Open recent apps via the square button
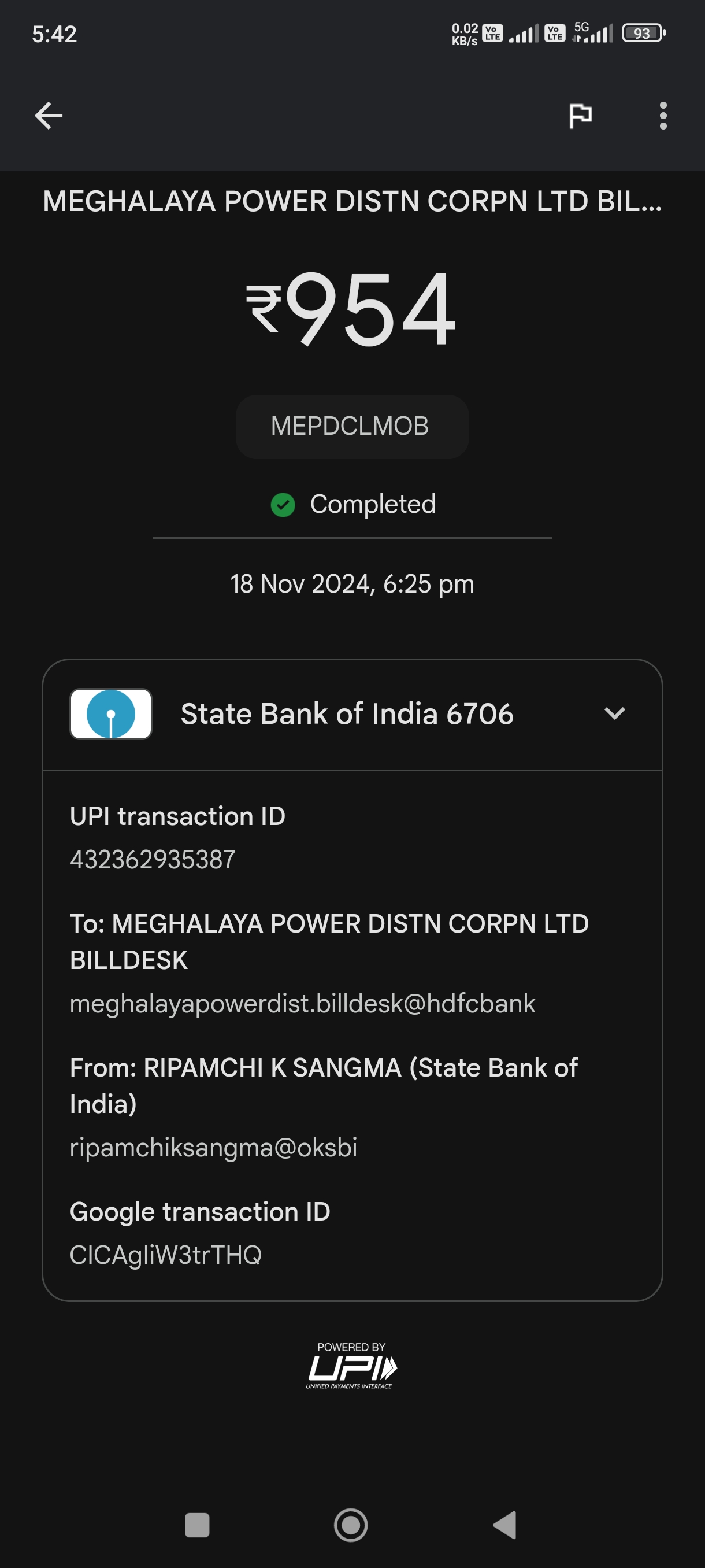The width and height of the screenshot is (705, 1568). pos(197,1525)
